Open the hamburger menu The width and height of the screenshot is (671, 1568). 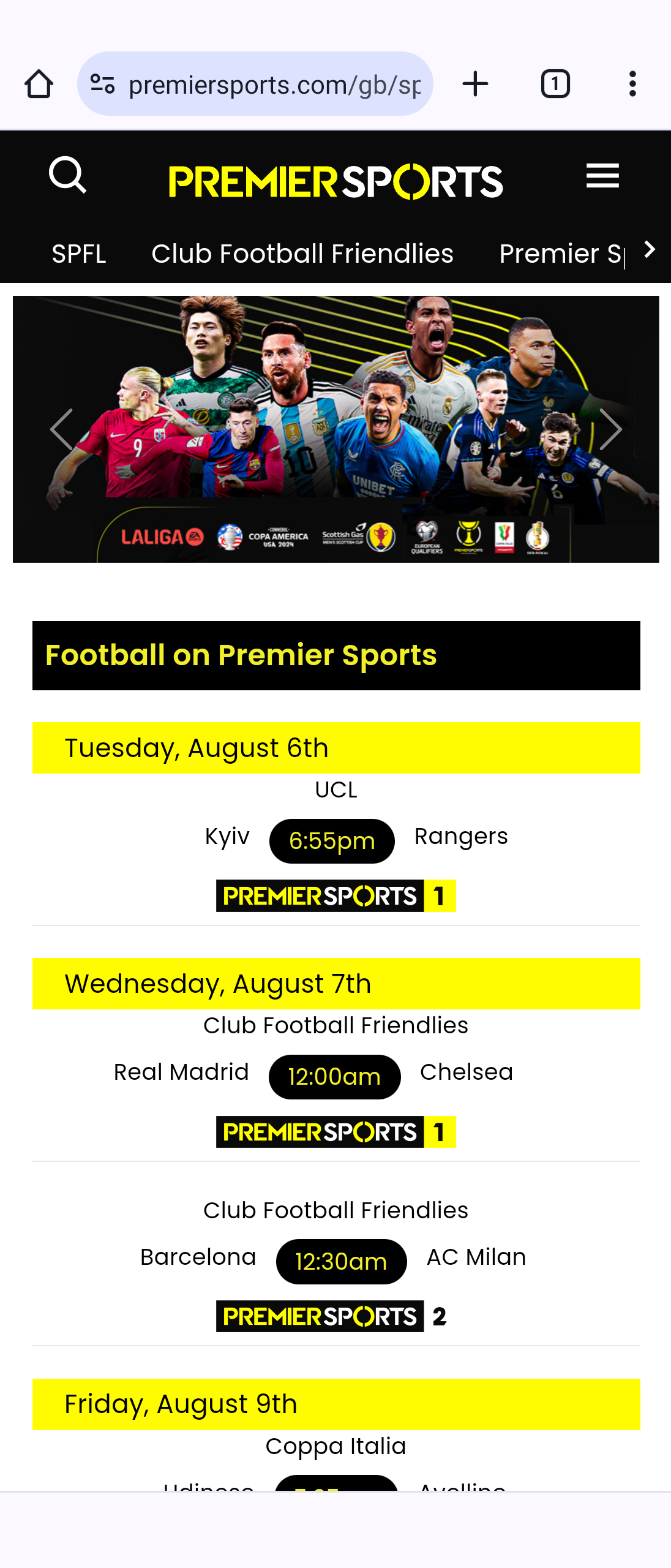click(602, 176)
